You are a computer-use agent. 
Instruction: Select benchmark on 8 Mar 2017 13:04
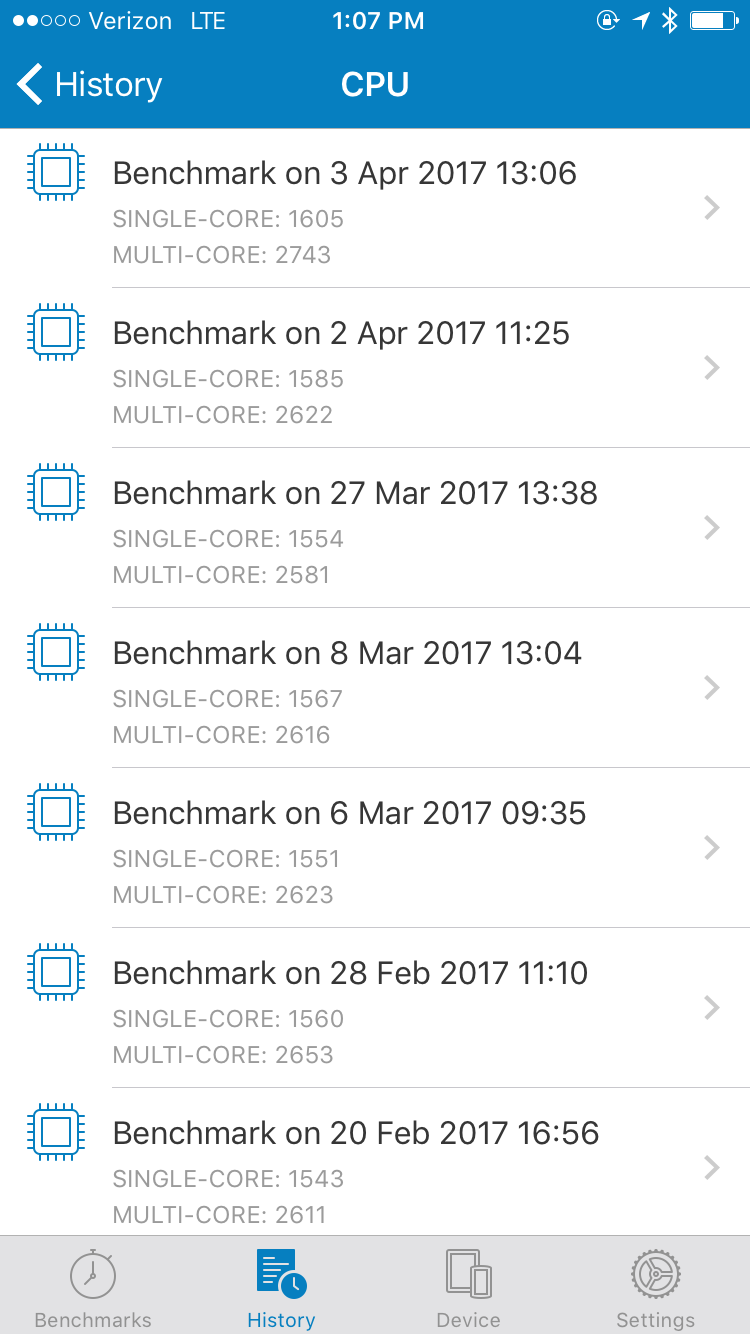coord(375,688)
